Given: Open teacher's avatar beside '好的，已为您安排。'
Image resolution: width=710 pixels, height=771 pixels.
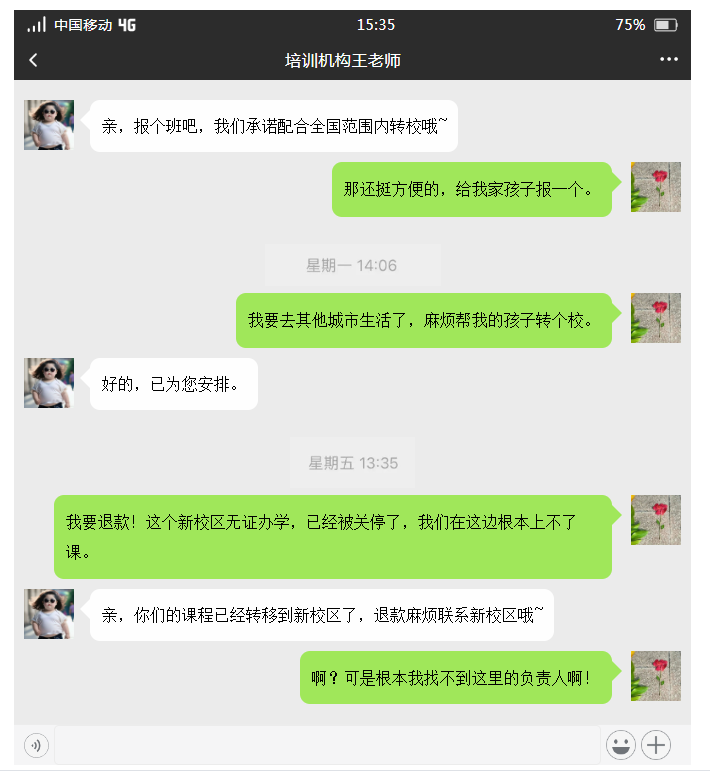Looking at the screenshot, I should point(49,383).
